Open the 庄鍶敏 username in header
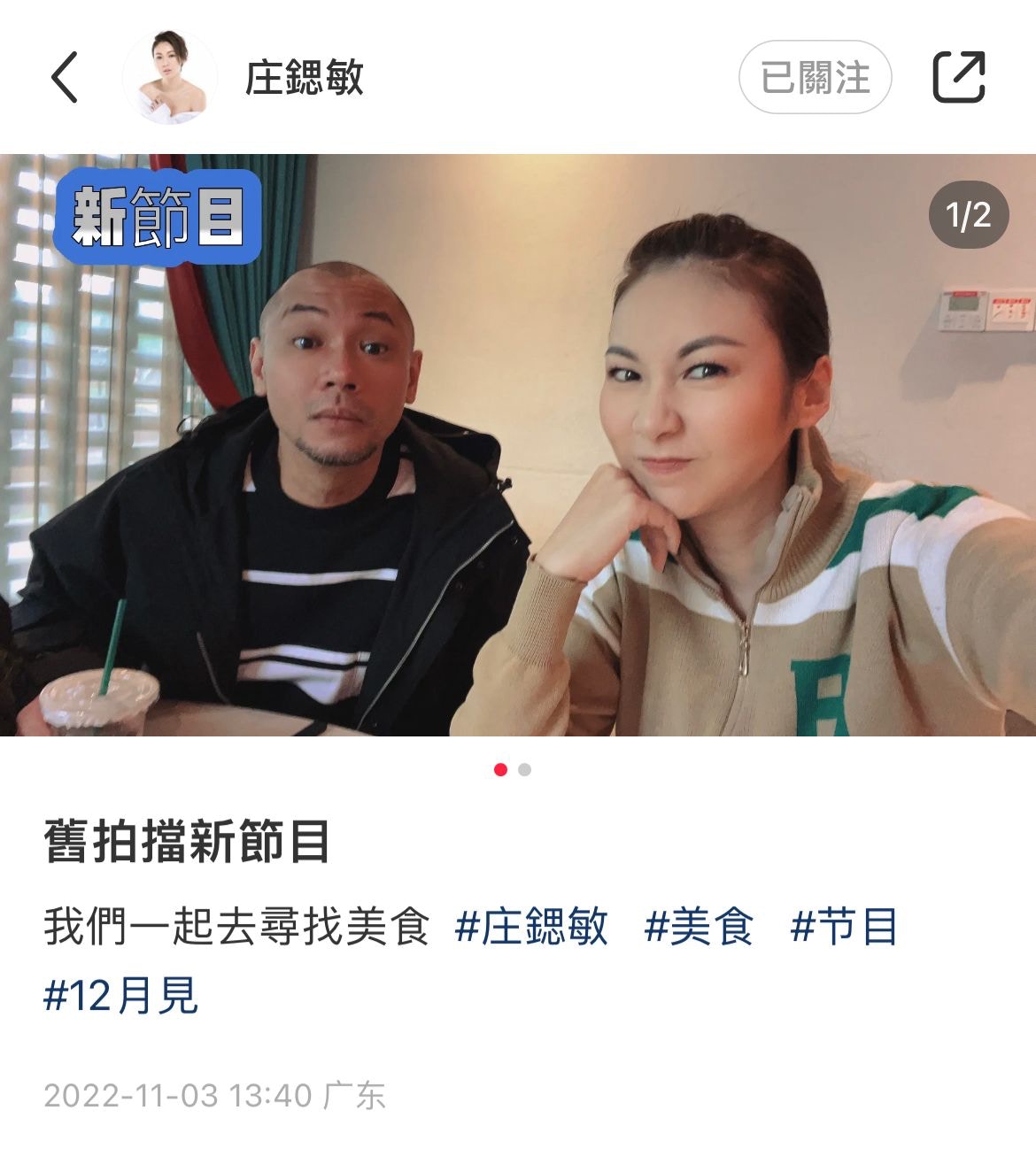Viewport: 1036px width, 1156px height. pyautogui.click(x=304, y=77)
